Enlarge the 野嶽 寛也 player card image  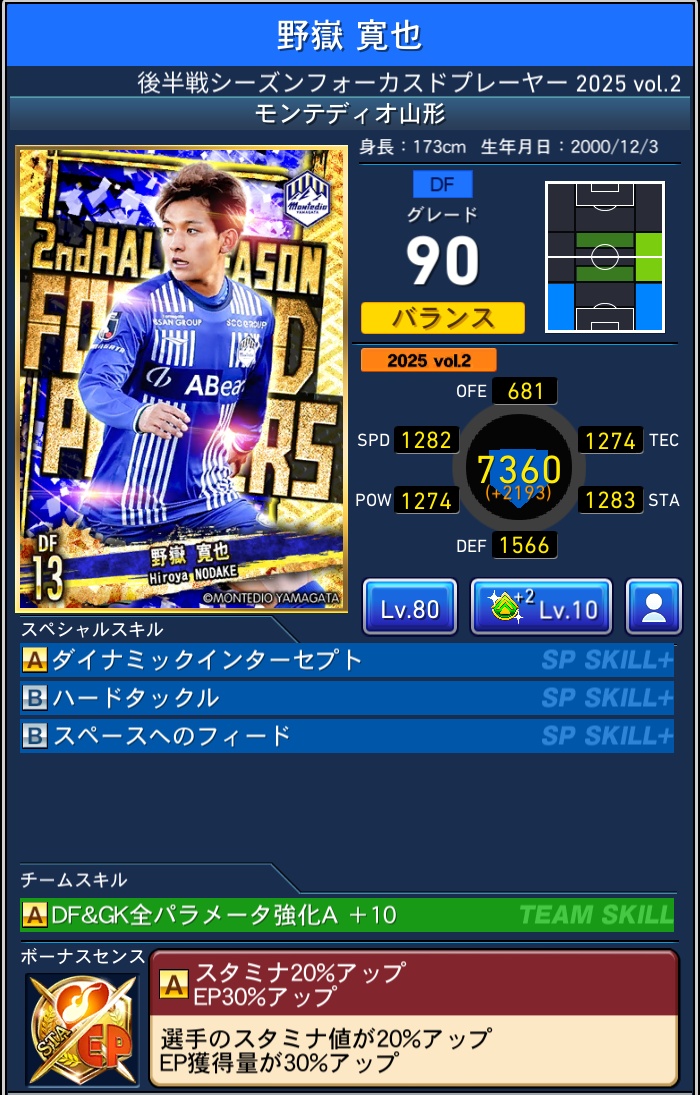pos(182,380)
